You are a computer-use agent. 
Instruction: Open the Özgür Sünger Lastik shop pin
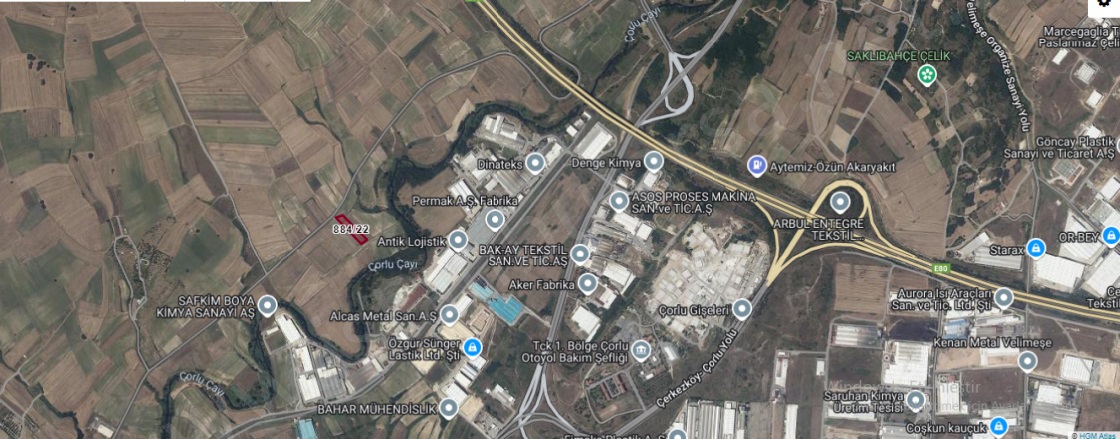[x=474, y=347]
